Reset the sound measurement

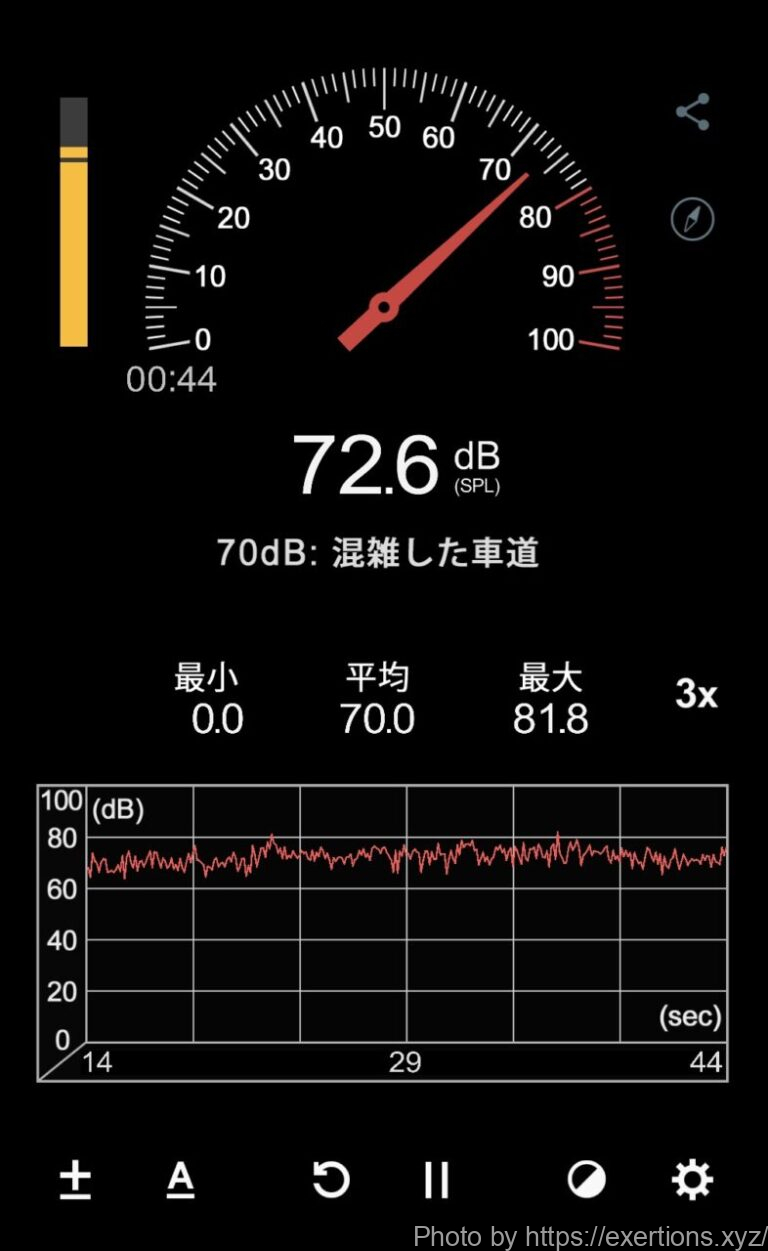[x=330, y=1181]
